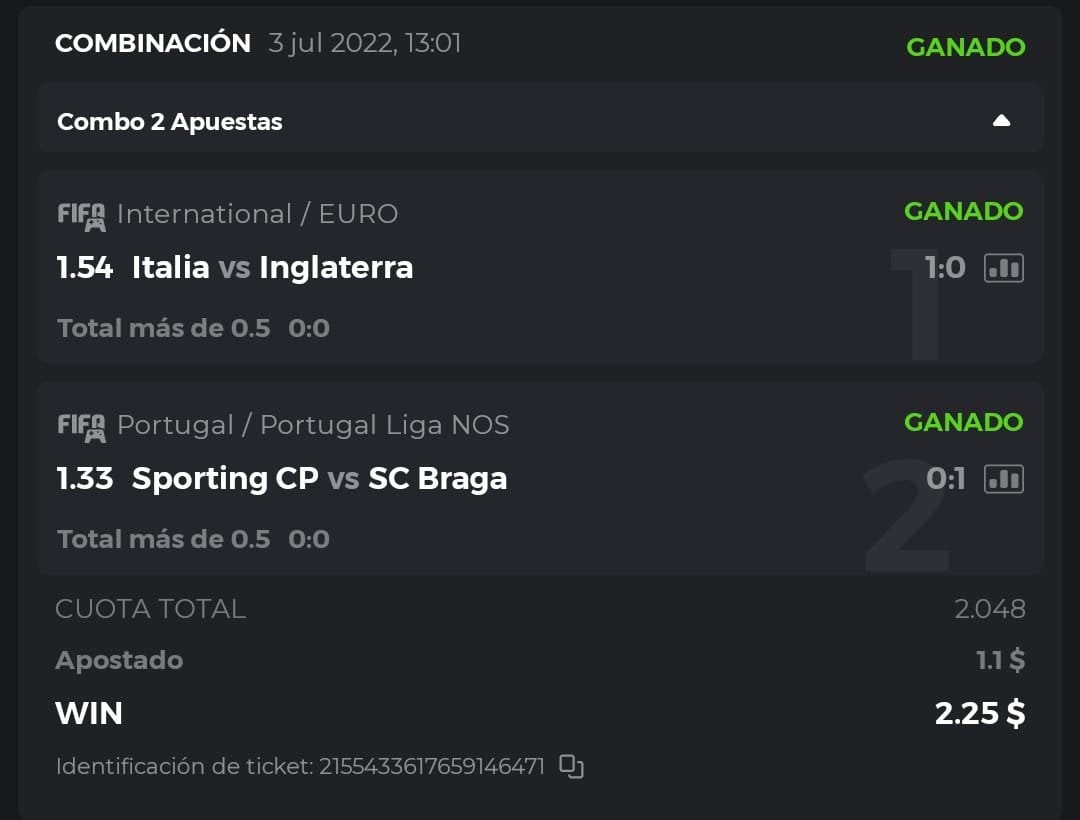Copy the ticket identification number
The width and height of the screenshot is (1080, 820).
coord(571,766)
